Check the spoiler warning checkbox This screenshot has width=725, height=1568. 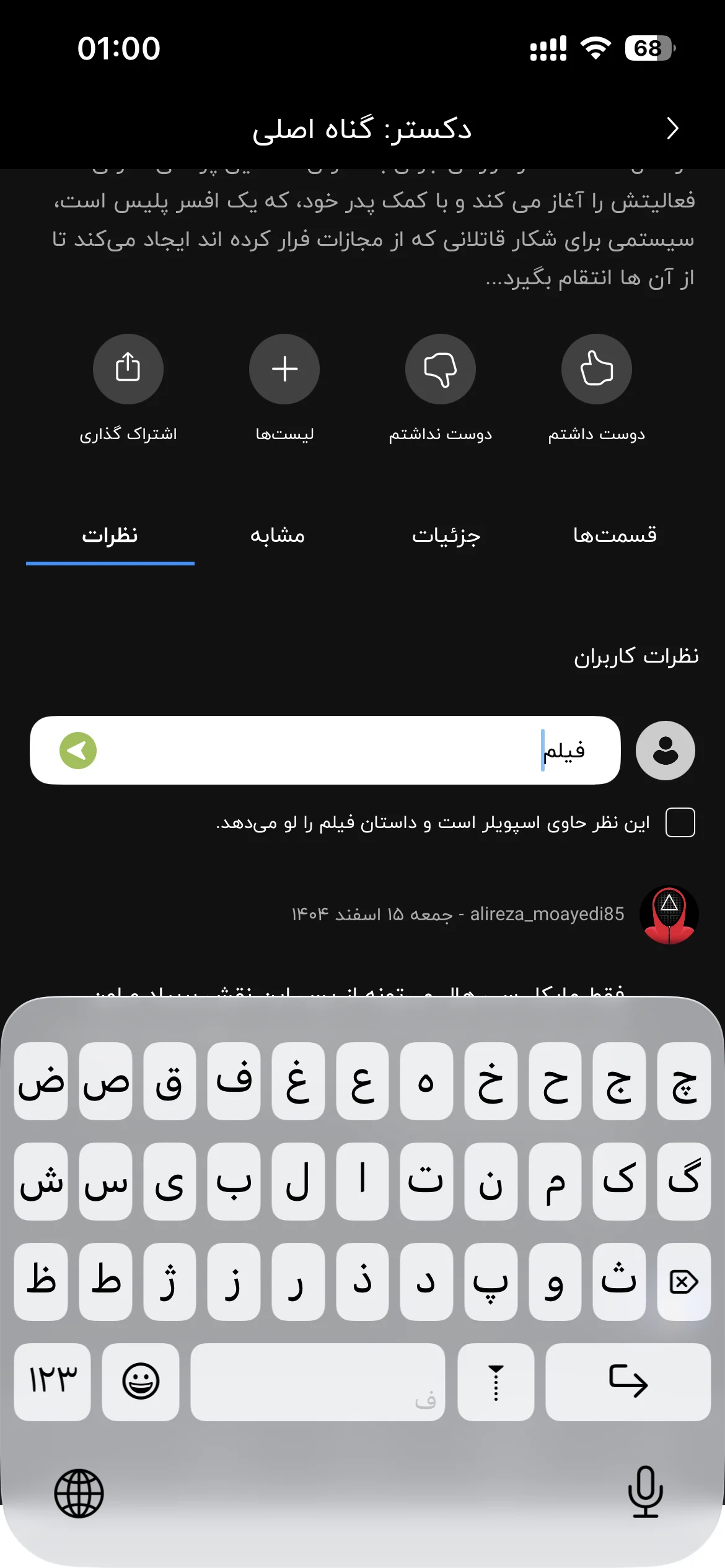(x=680, y=822)
